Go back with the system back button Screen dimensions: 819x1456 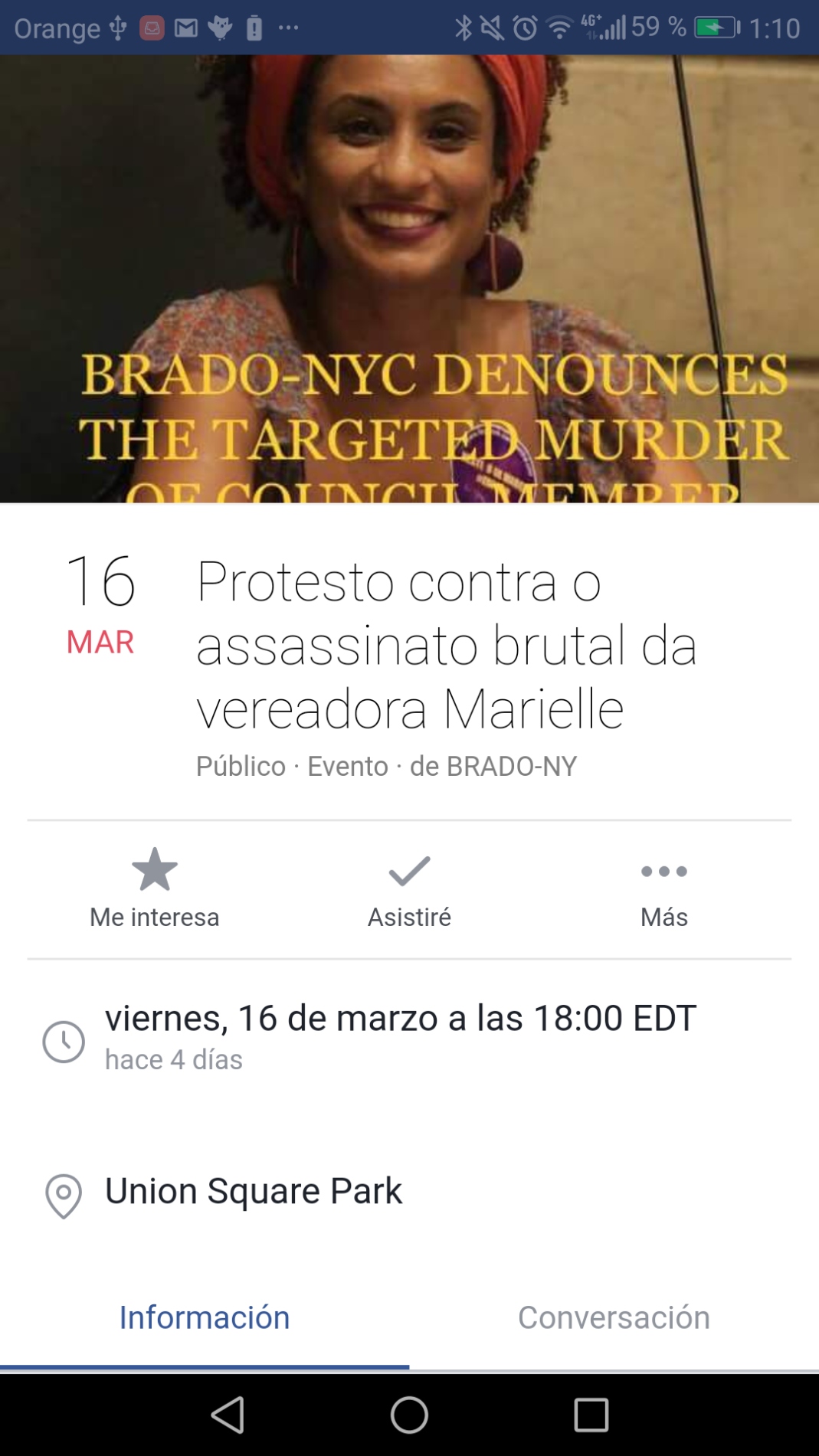pos(228,1414)
